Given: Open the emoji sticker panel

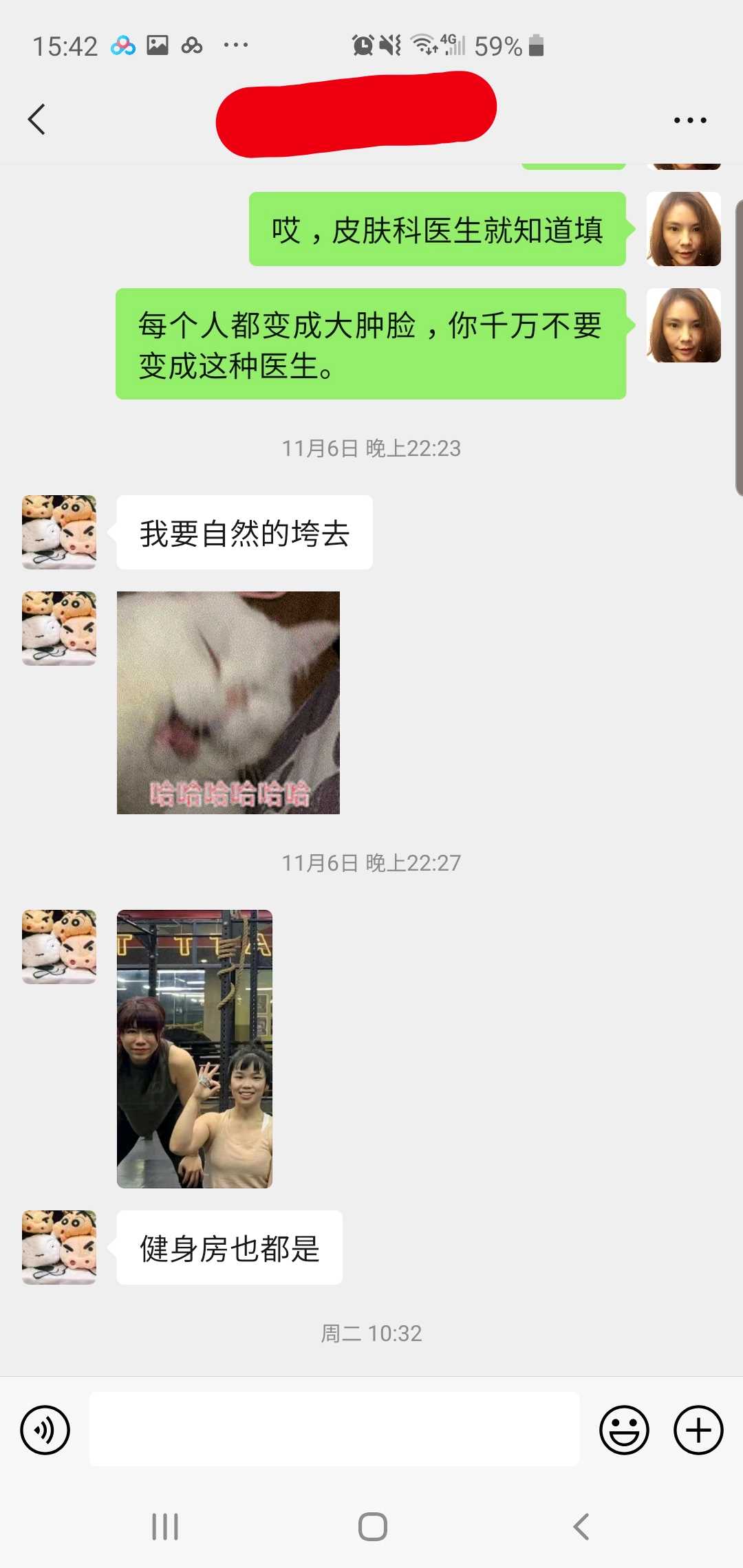Looking at the screenshot, I should (624, 1430).
